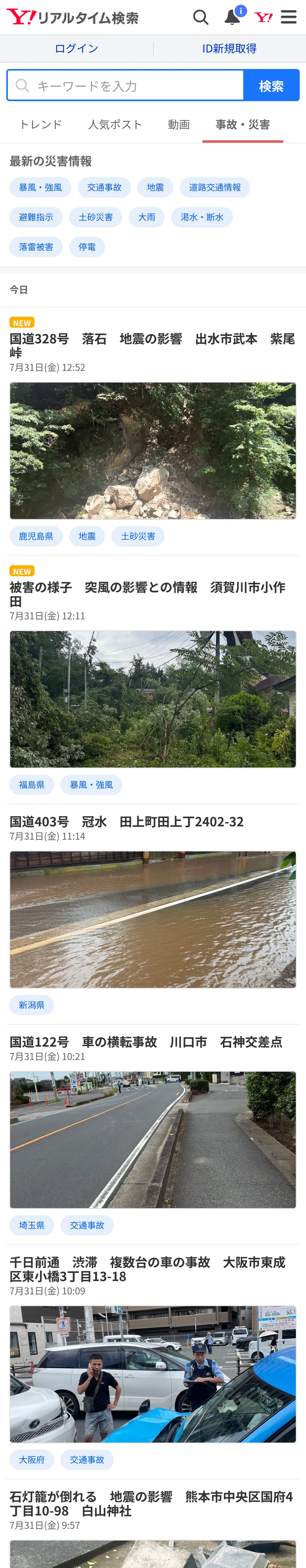Select the 暴風・強風 chip under 最新の災害情報

[40, 187]
